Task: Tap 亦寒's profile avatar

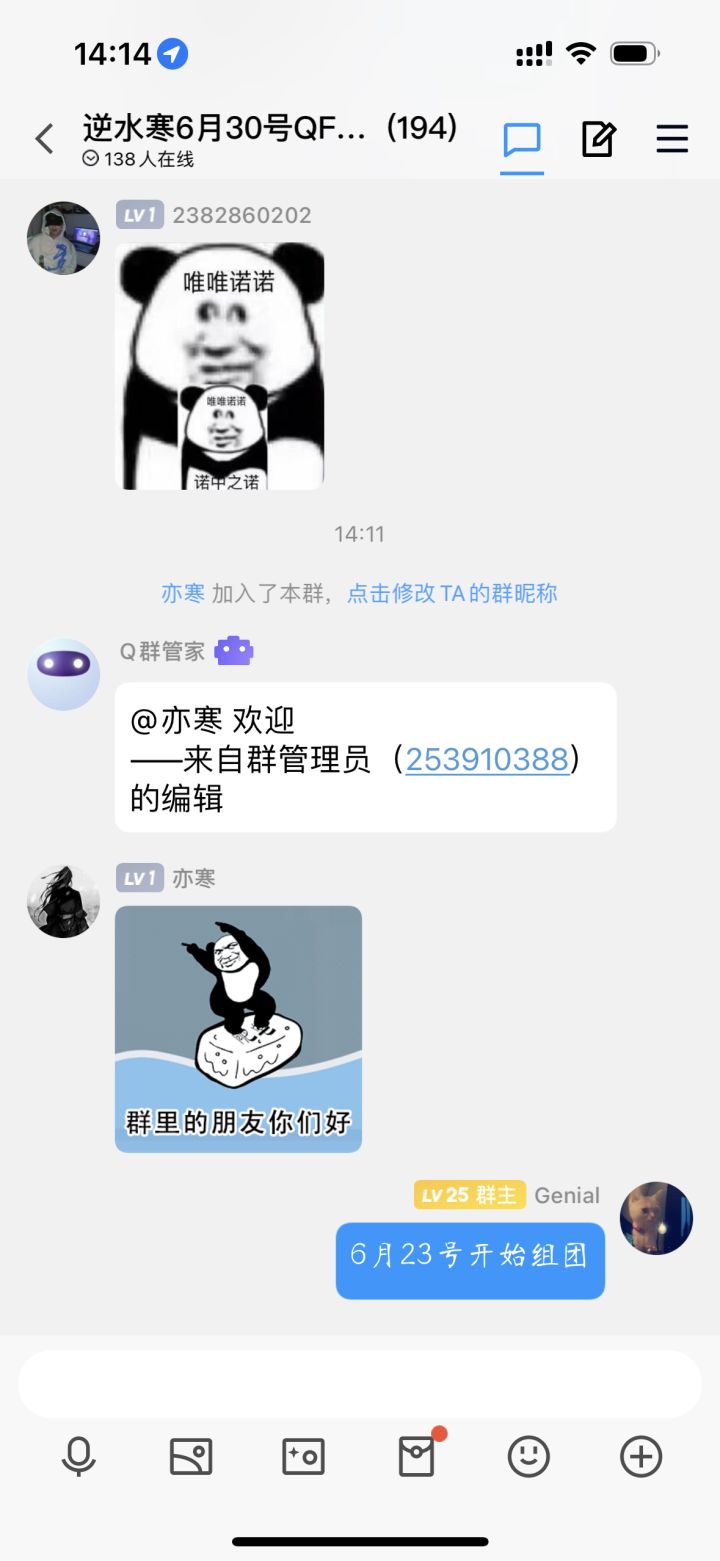Action: pos(63,901)
